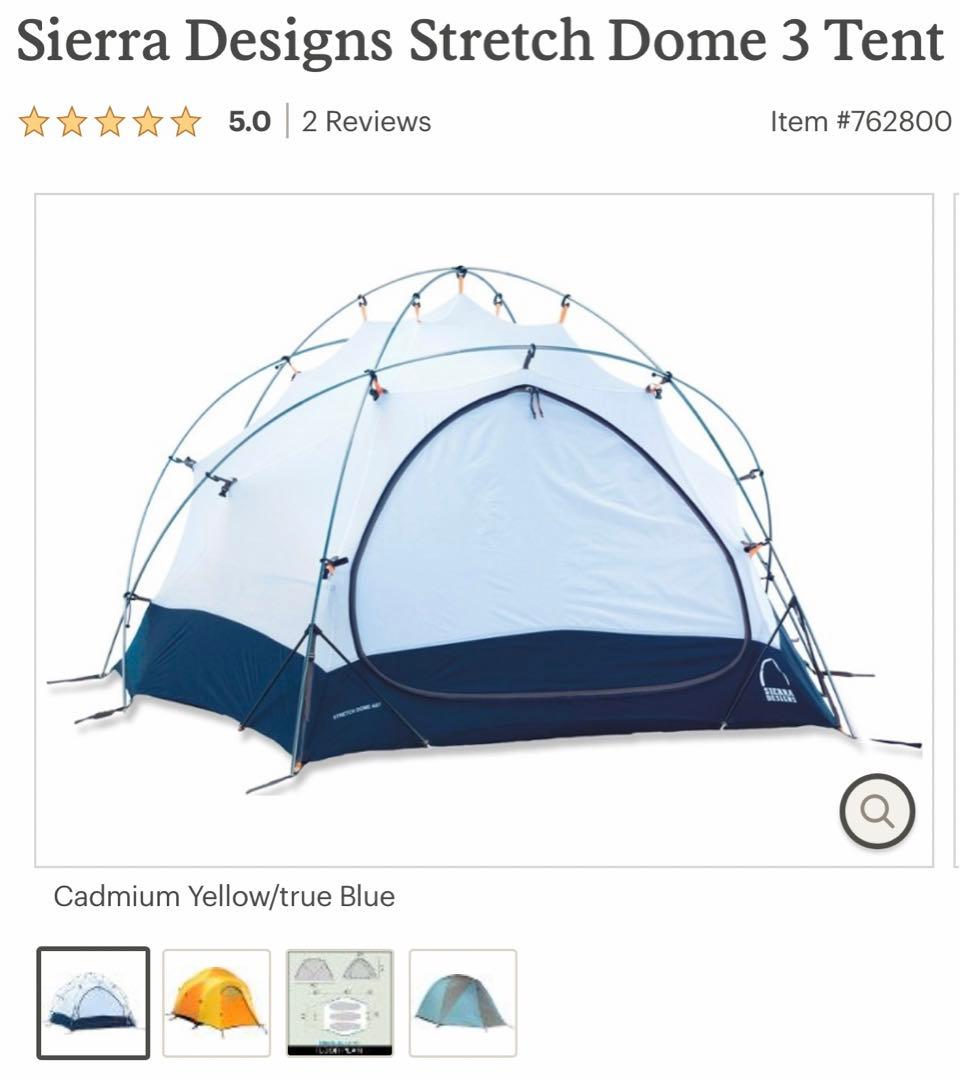
Task: Tap the magnifier zoom icon on tent image
Action: coord(877,811)
